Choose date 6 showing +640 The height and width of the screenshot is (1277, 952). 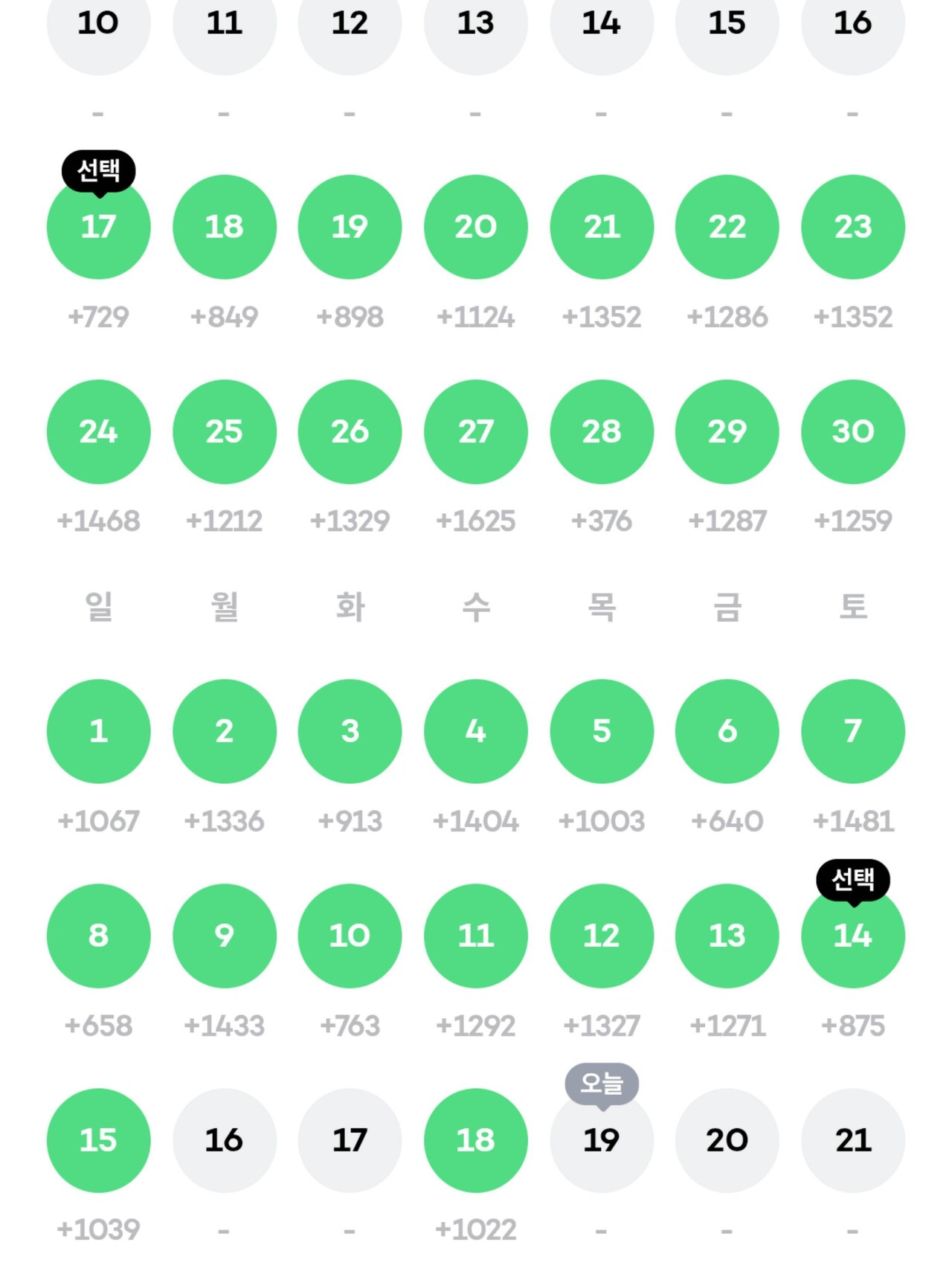pyautogui.click(x=727, y=731)
